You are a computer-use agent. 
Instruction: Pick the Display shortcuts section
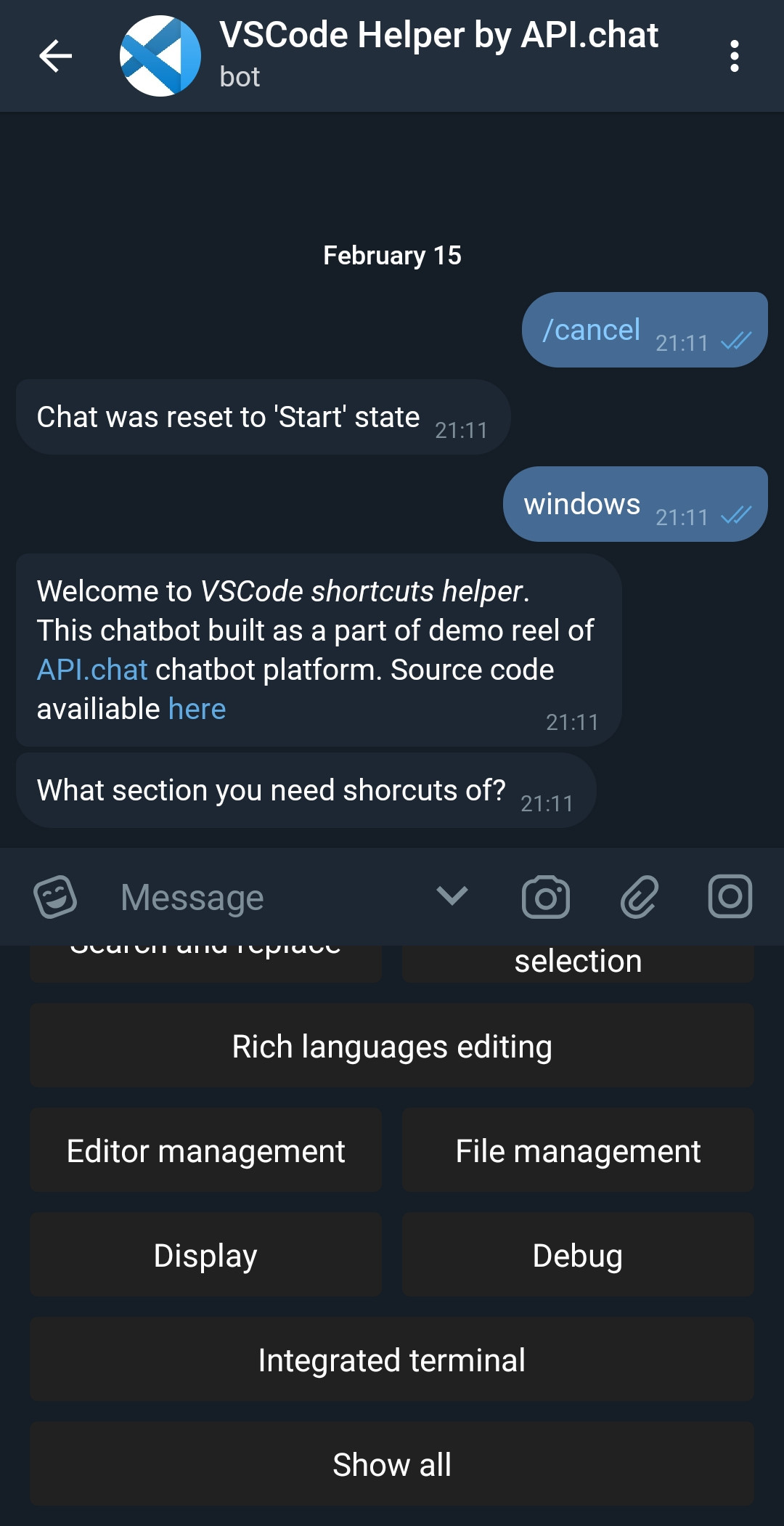[205, 1256]
